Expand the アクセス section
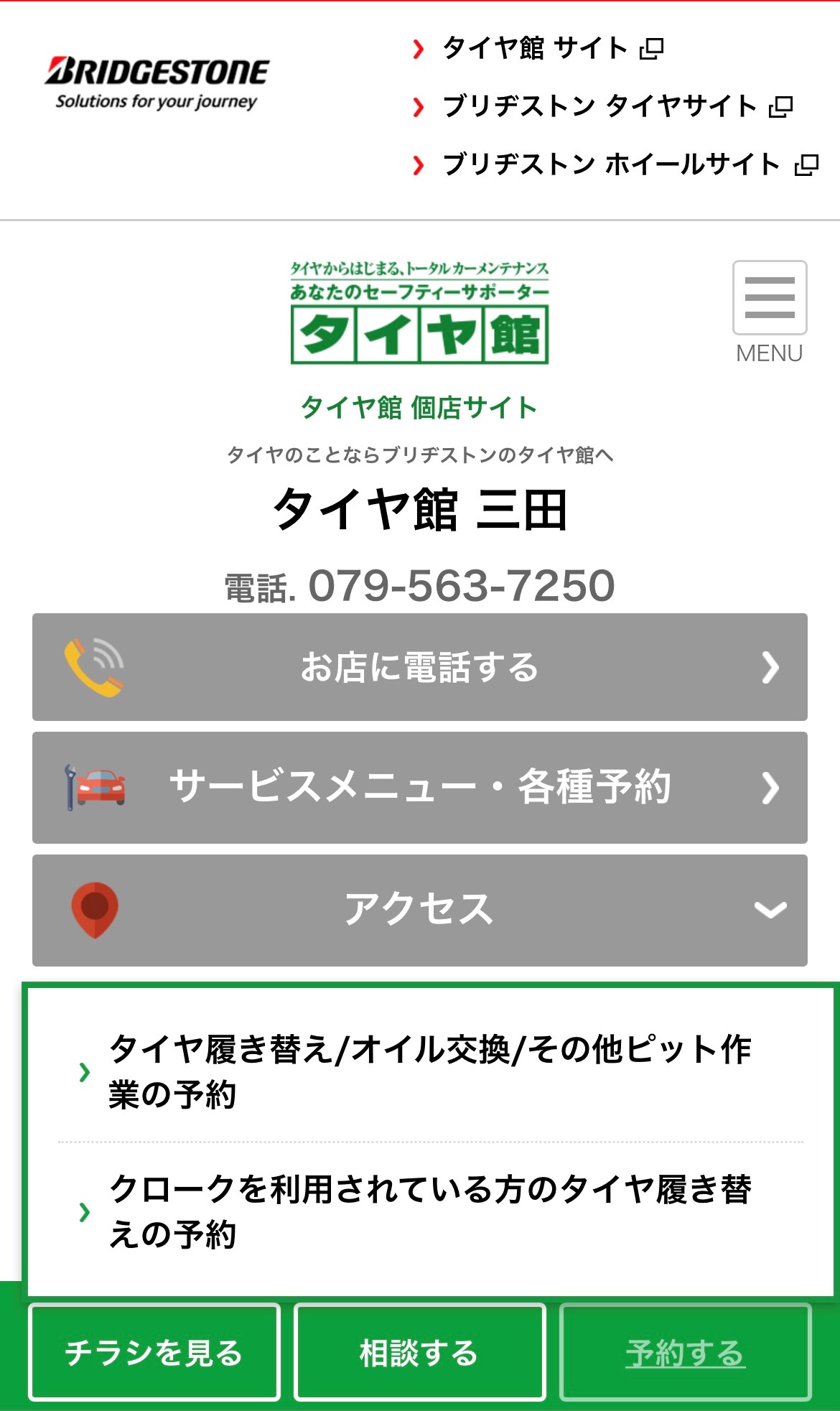Image resolution: width=840 pixels, height=1411 pixels. pyautogui.click(x=420, y=910)
